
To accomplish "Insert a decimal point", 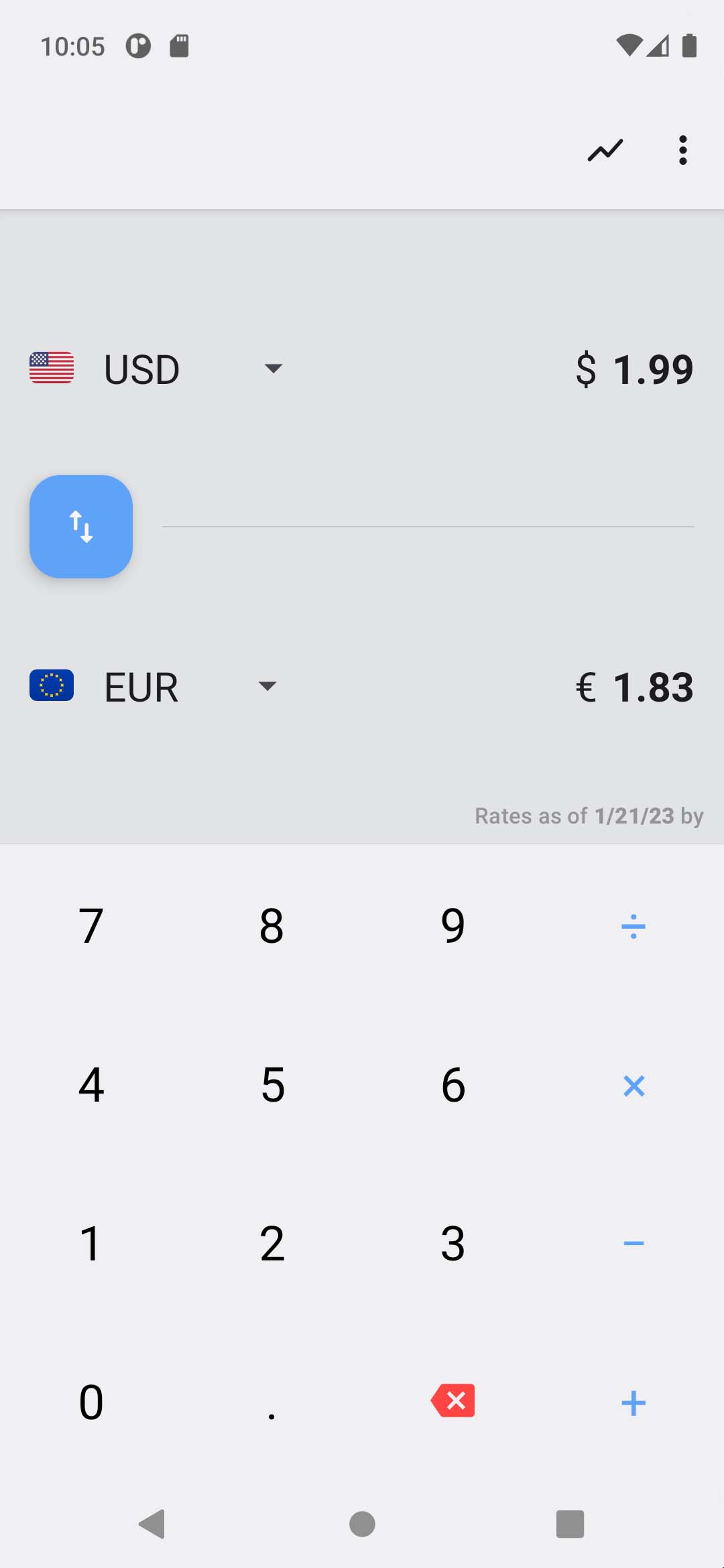I will coord(271,1402).
